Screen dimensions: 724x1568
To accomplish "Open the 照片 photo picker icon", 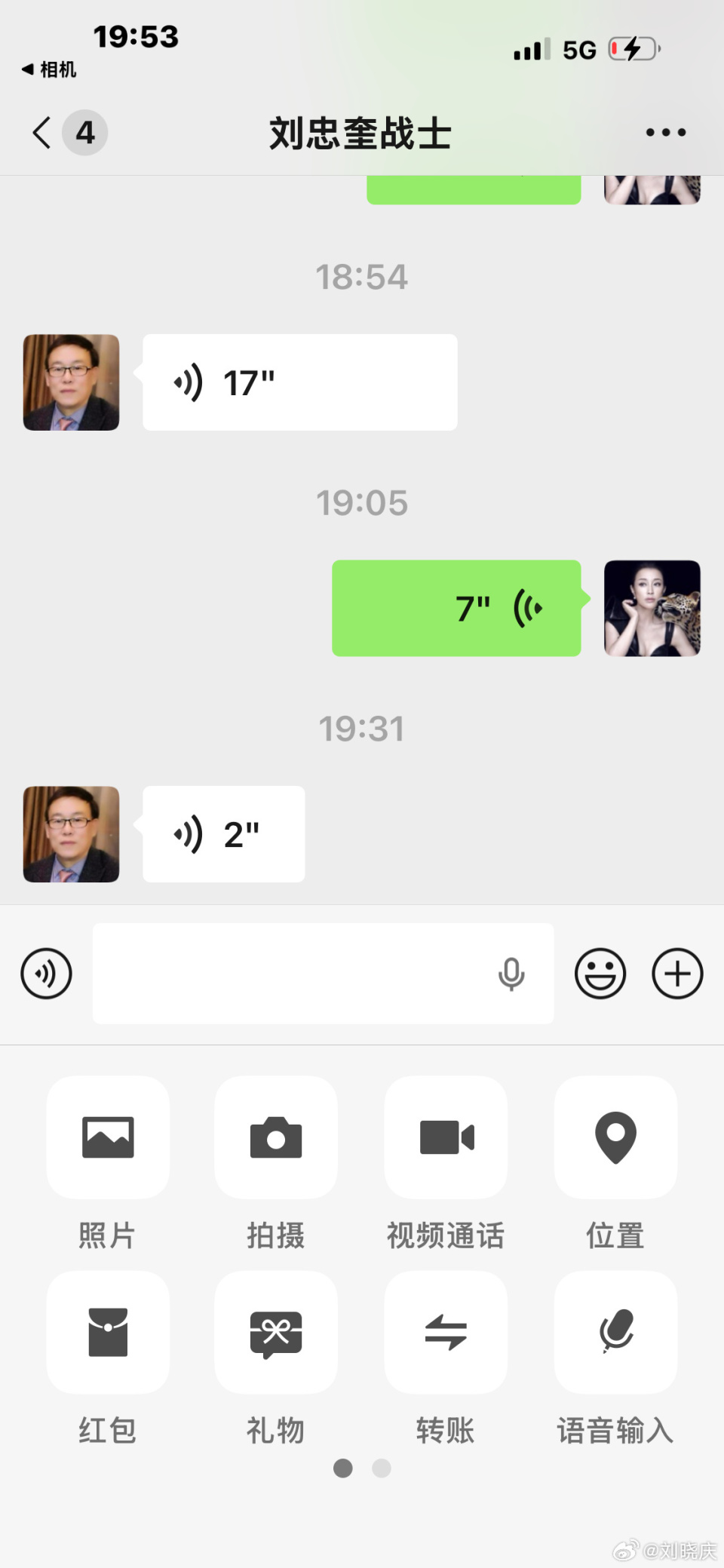I will 107,1138.
